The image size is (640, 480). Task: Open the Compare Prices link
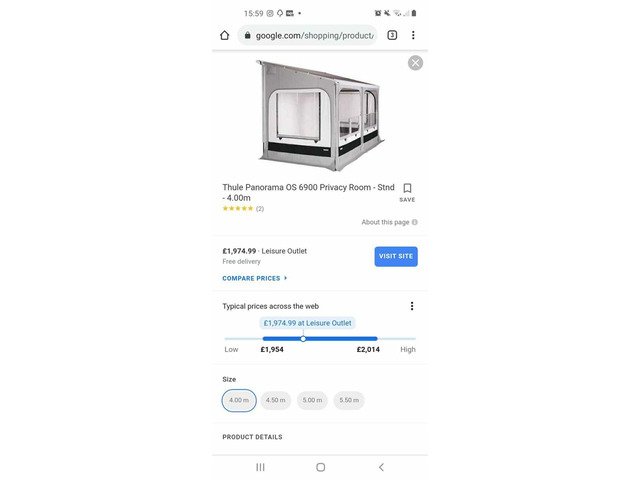pos(254,278)
